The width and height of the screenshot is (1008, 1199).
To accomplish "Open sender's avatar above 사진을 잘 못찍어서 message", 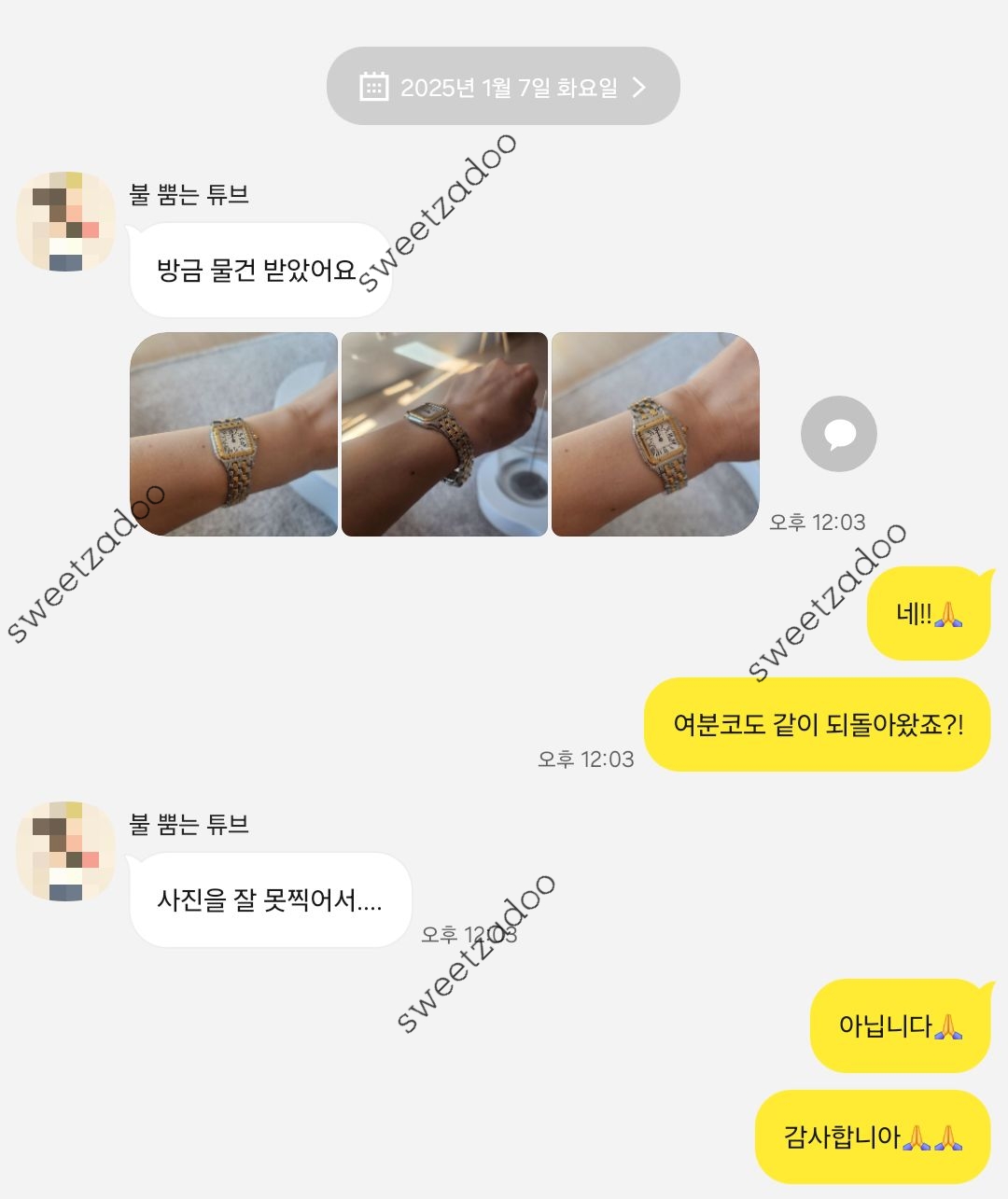I will (65, 851).
